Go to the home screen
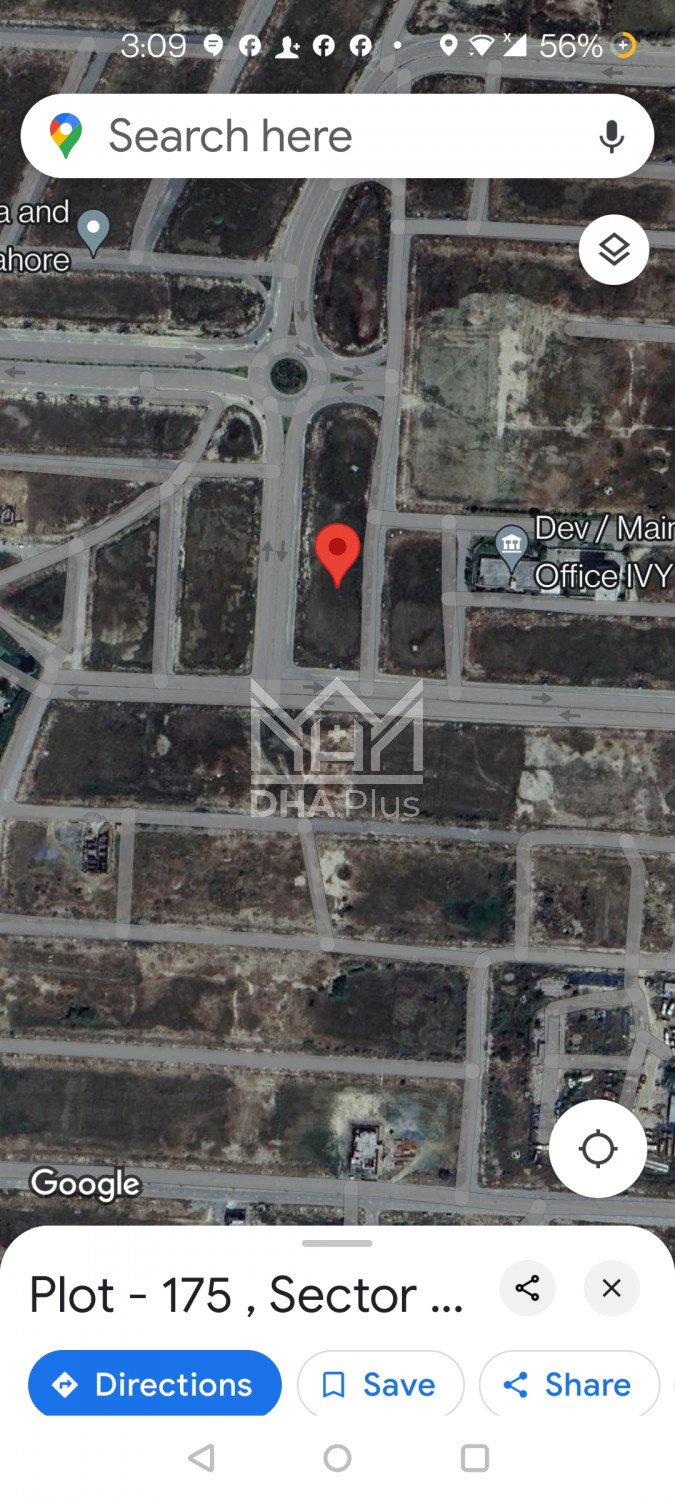Image resolution: width=675 pixels, height=1500 pixels. 337,1458
